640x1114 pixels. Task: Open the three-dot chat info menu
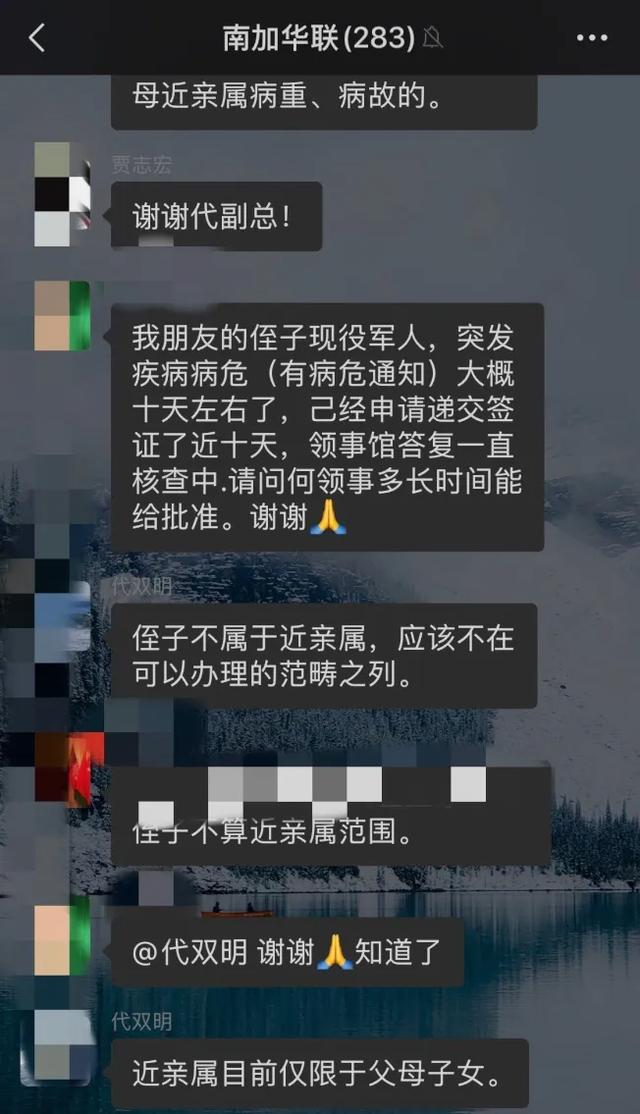[x=592, y=38]
